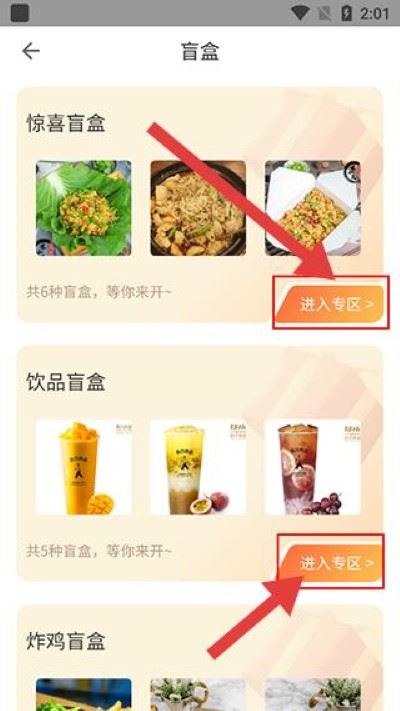Open the clay pot dish in 惊喜盲盒

[198, 208]
